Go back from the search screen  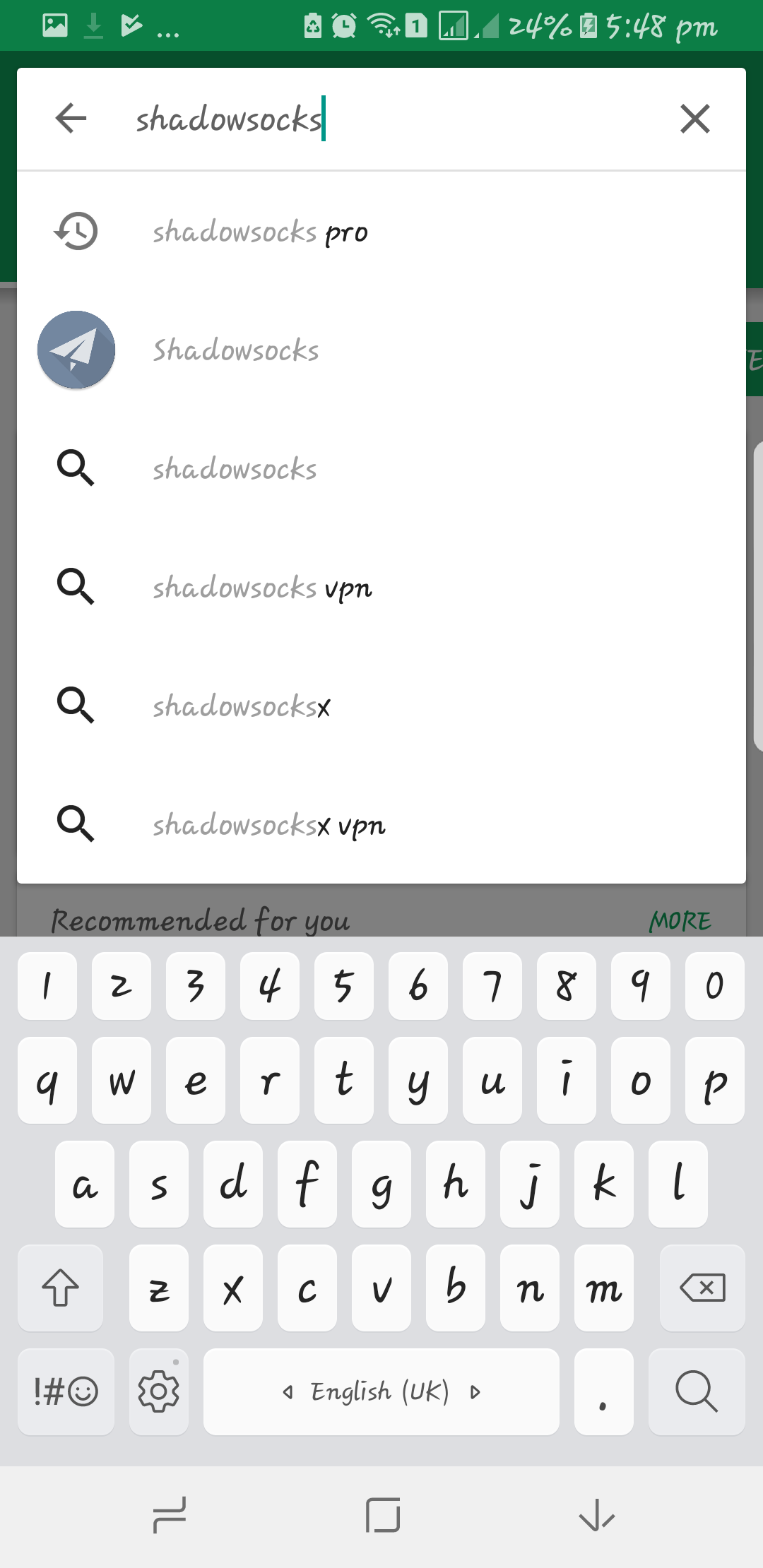(71, 118)
